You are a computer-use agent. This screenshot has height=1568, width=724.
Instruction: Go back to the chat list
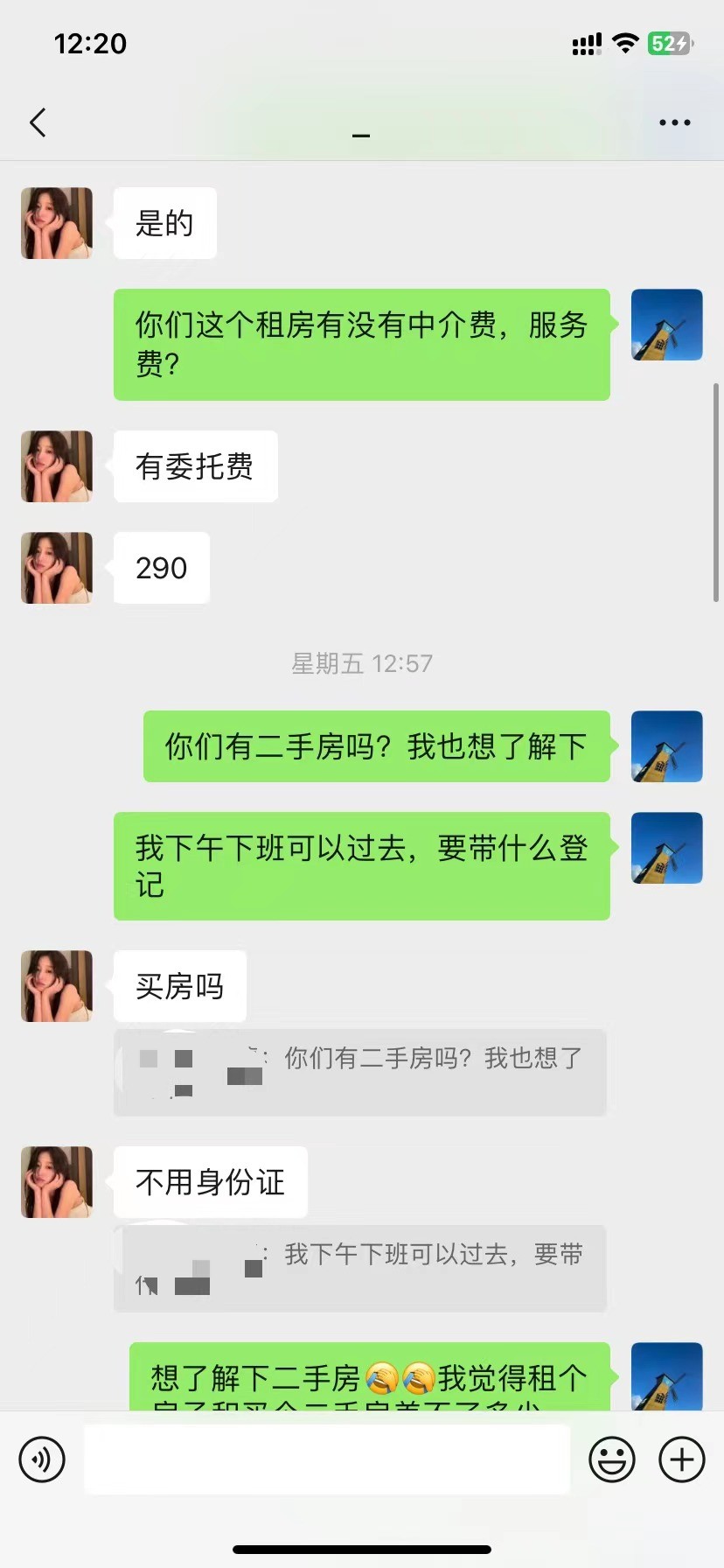click(38, 122)
